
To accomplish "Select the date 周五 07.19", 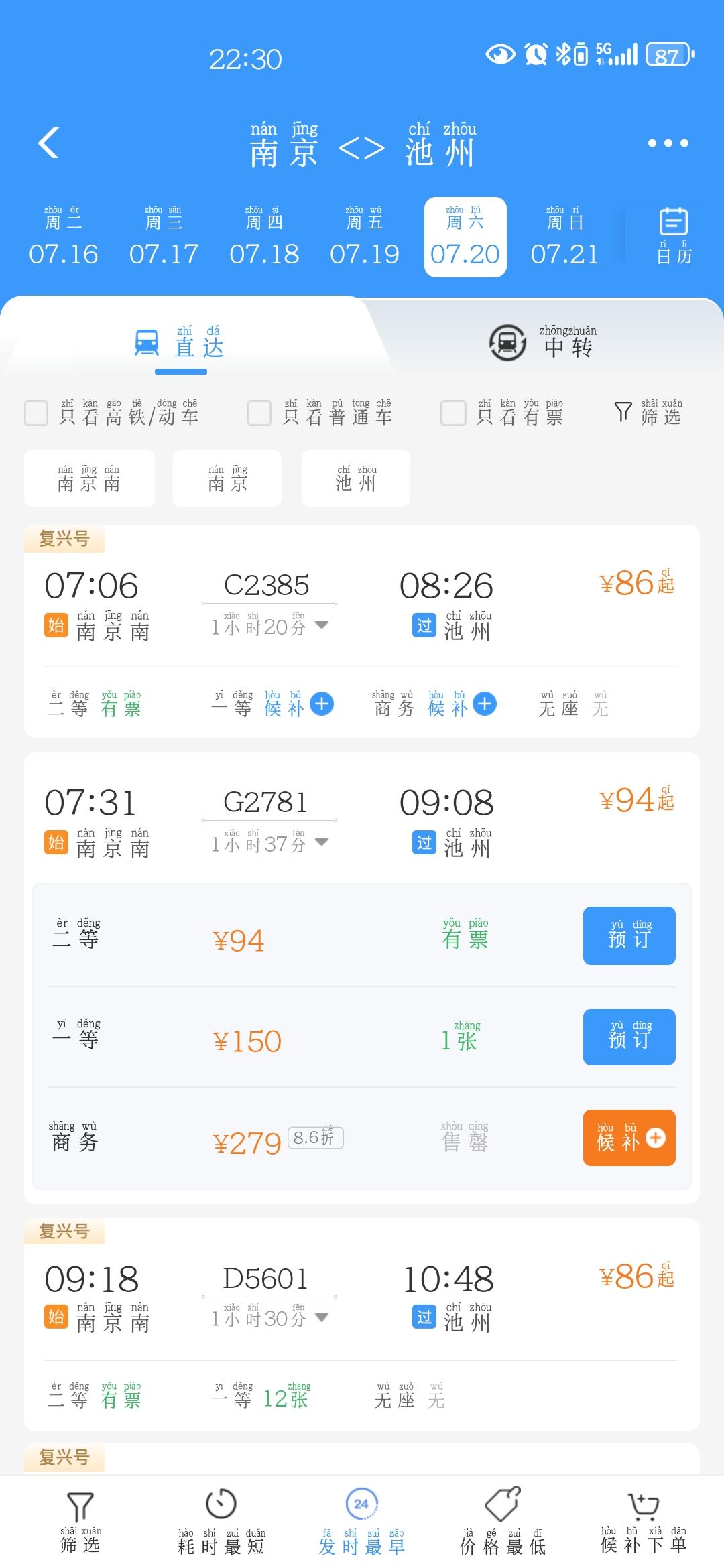I will tap(365, 237).
